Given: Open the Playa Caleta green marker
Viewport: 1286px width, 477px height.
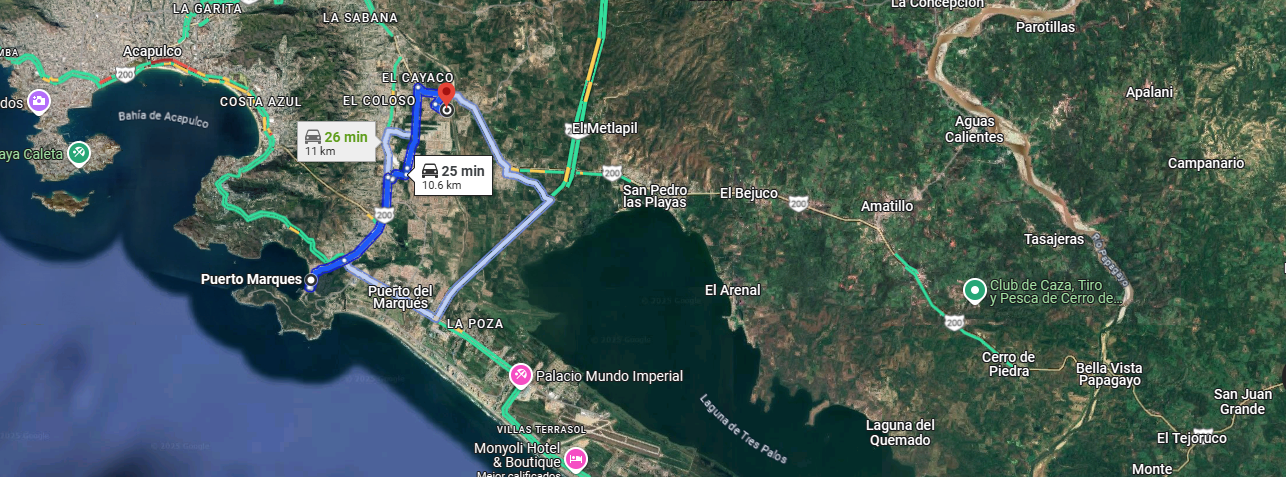Looking at the screenshot, I should click(79, 153).
